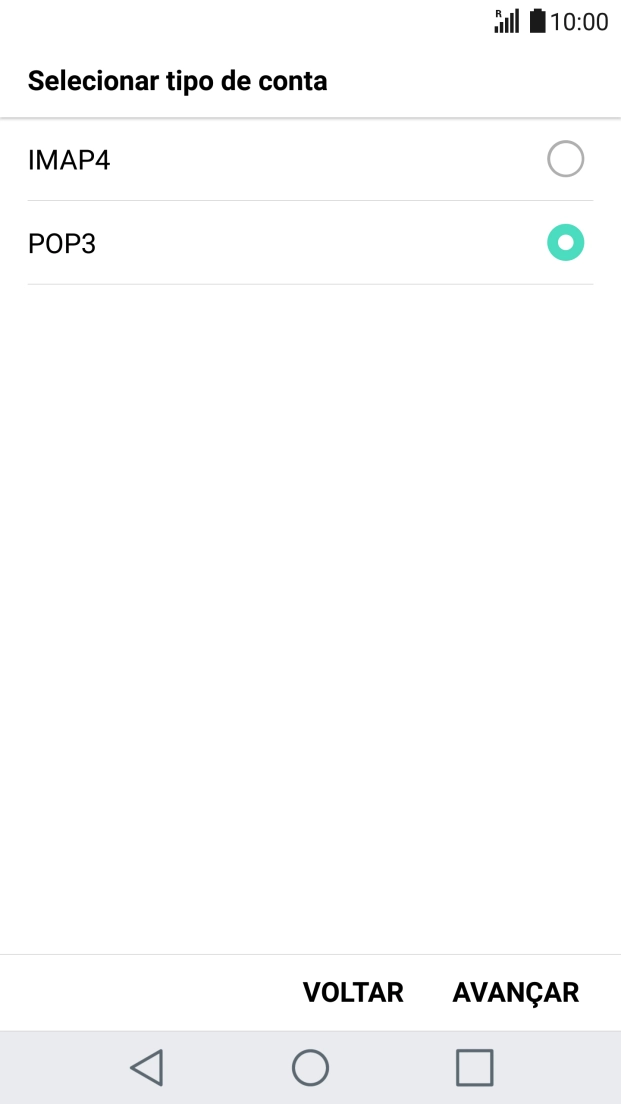
Task: Choose the POP3 radio option
Action: click(565, 243)
